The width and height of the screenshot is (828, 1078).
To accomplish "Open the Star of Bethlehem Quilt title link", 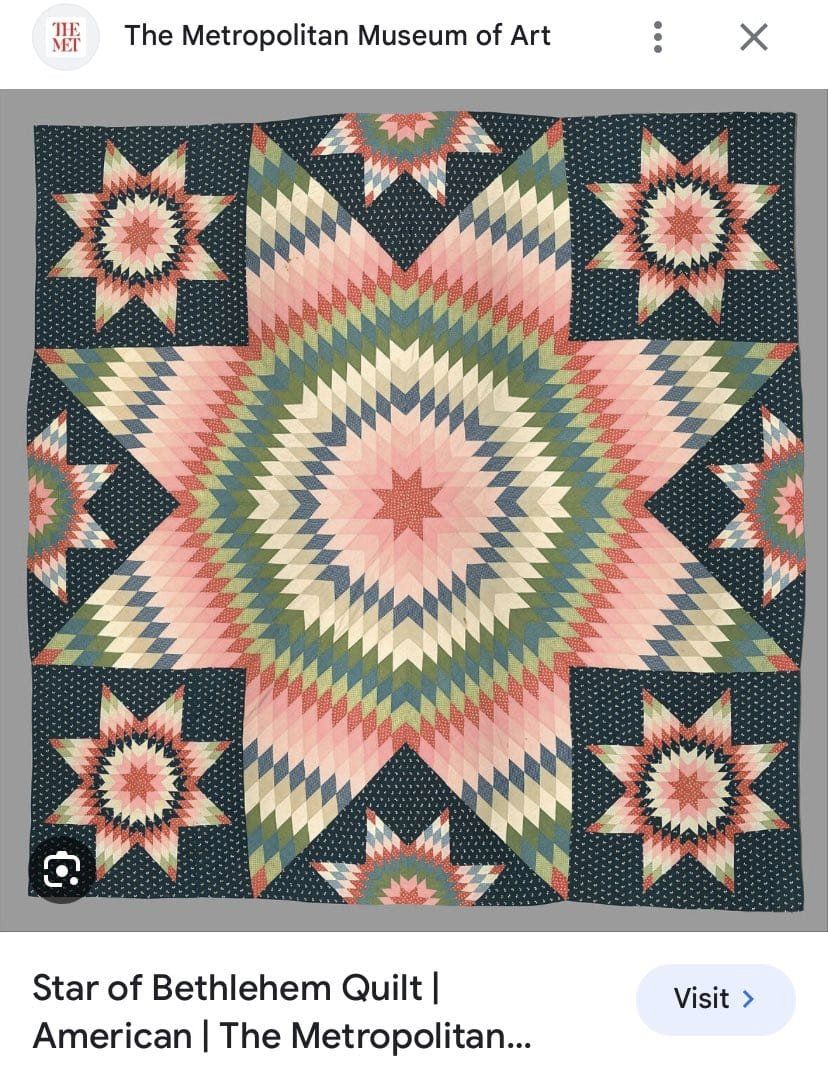I will (282, 1011).
